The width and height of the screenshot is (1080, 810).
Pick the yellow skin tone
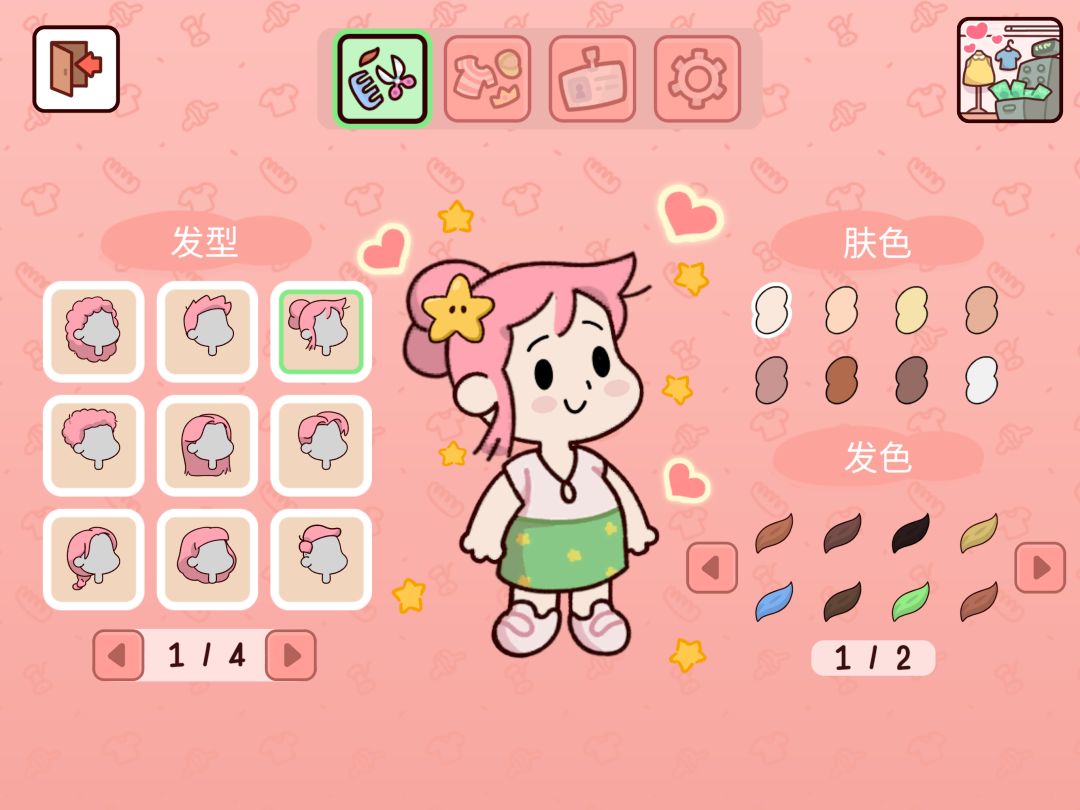(912, 310)
